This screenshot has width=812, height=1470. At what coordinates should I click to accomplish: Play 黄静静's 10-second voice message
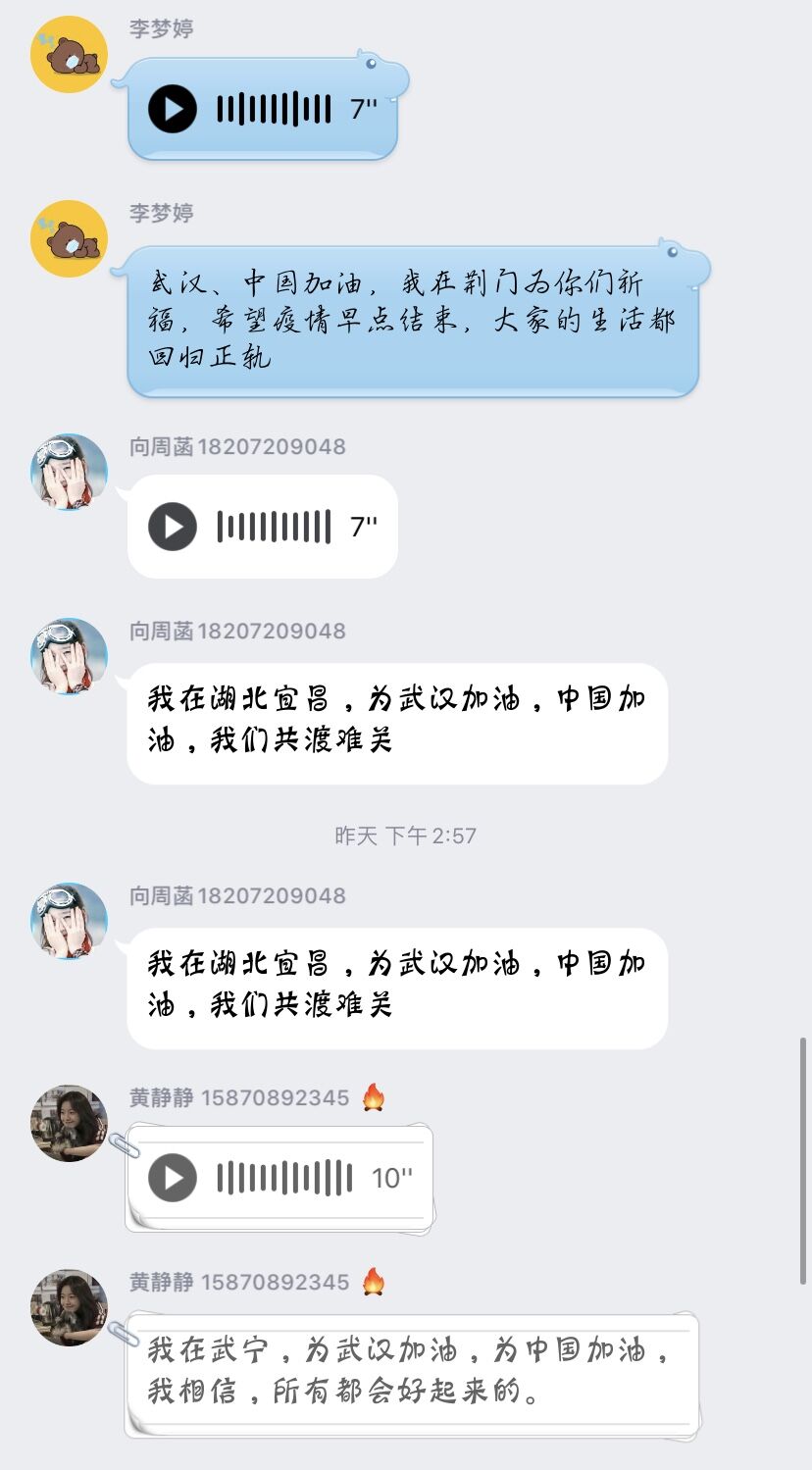click(x=173, y=1177)
